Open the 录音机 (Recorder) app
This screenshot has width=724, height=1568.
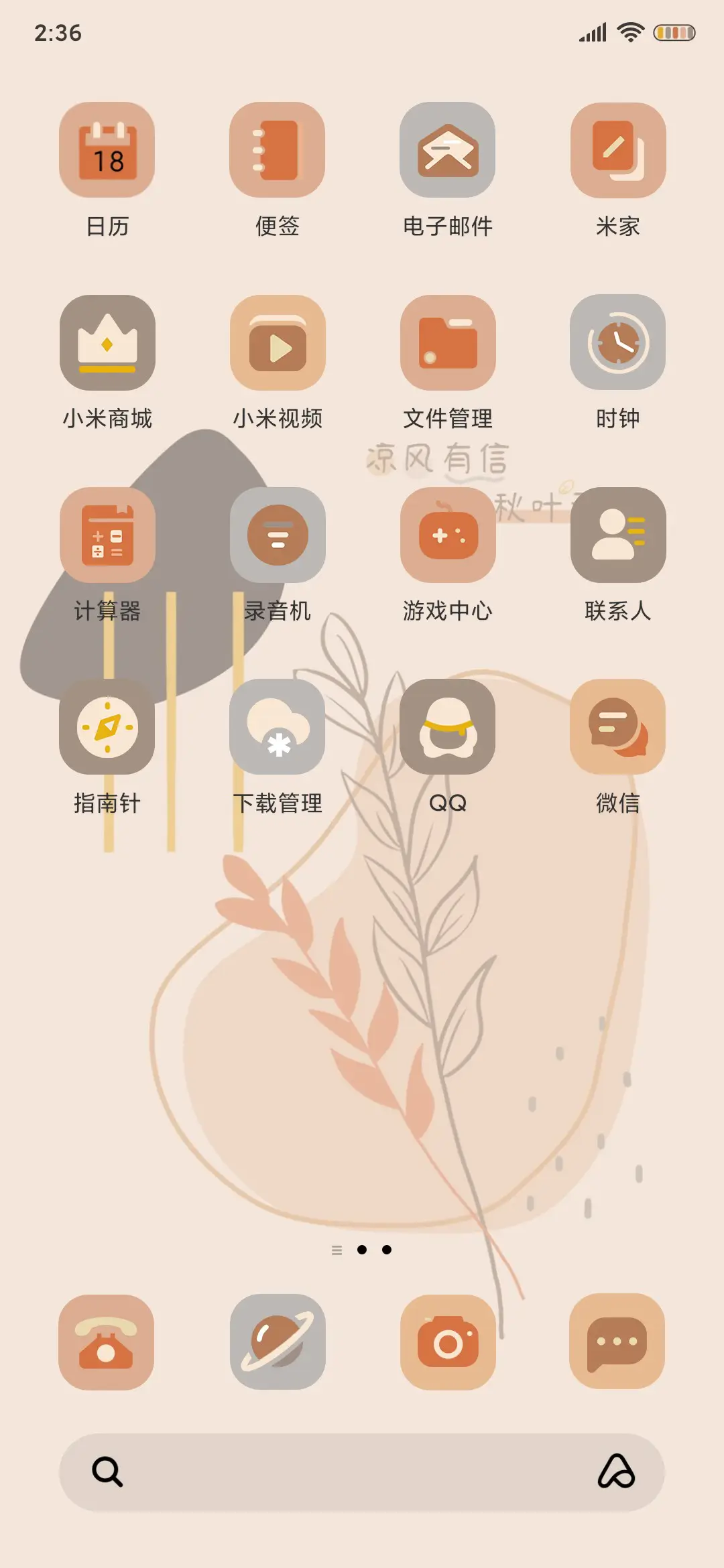coord(278,536)
